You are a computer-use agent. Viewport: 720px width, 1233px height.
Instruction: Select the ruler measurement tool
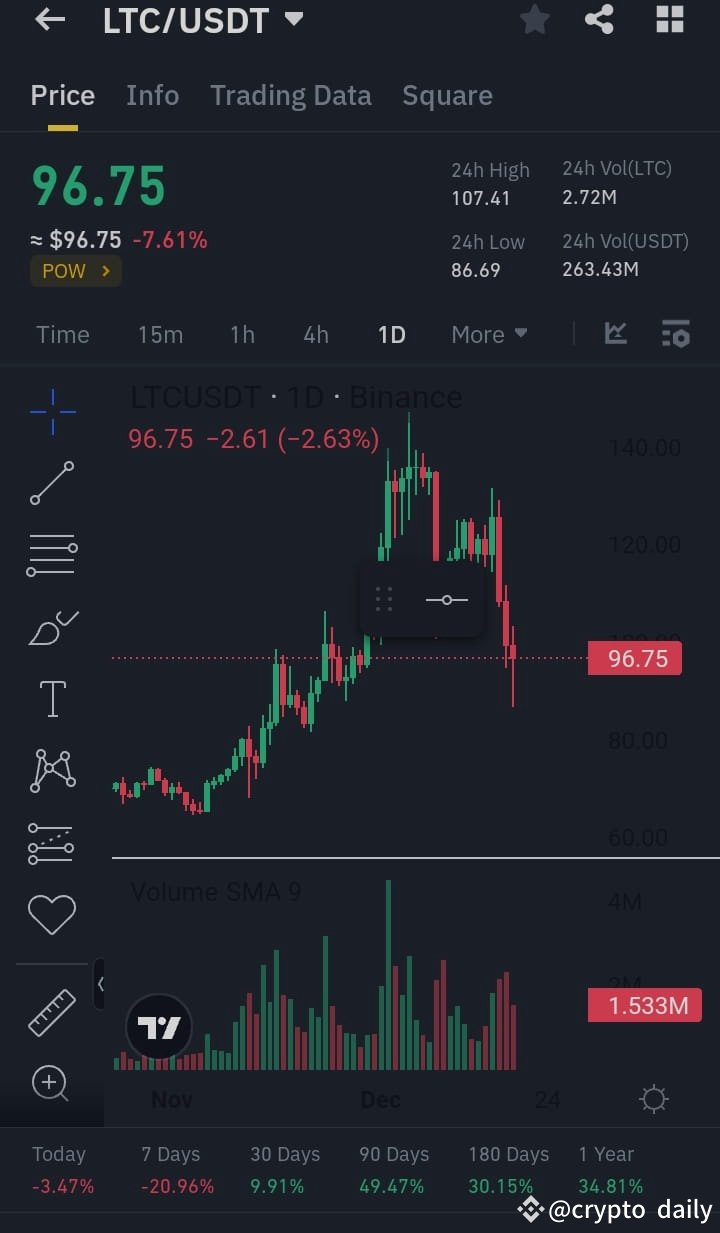coord(52,1011)
